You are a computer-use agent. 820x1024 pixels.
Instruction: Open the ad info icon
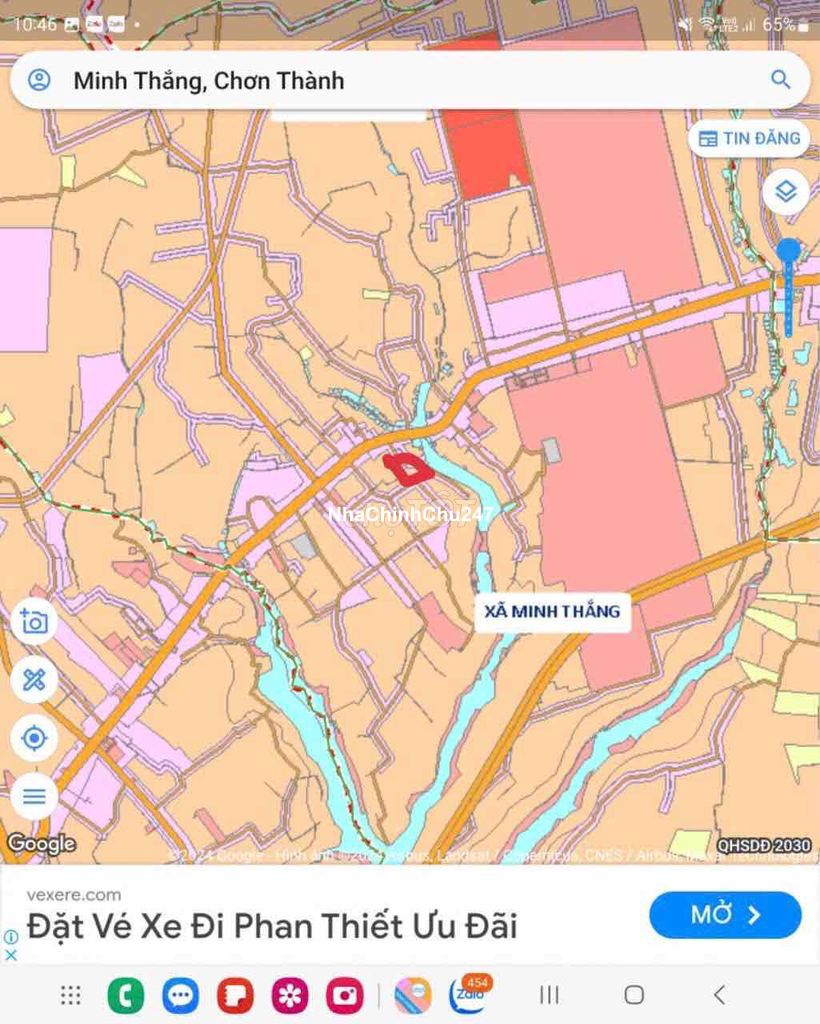(10, 937)
